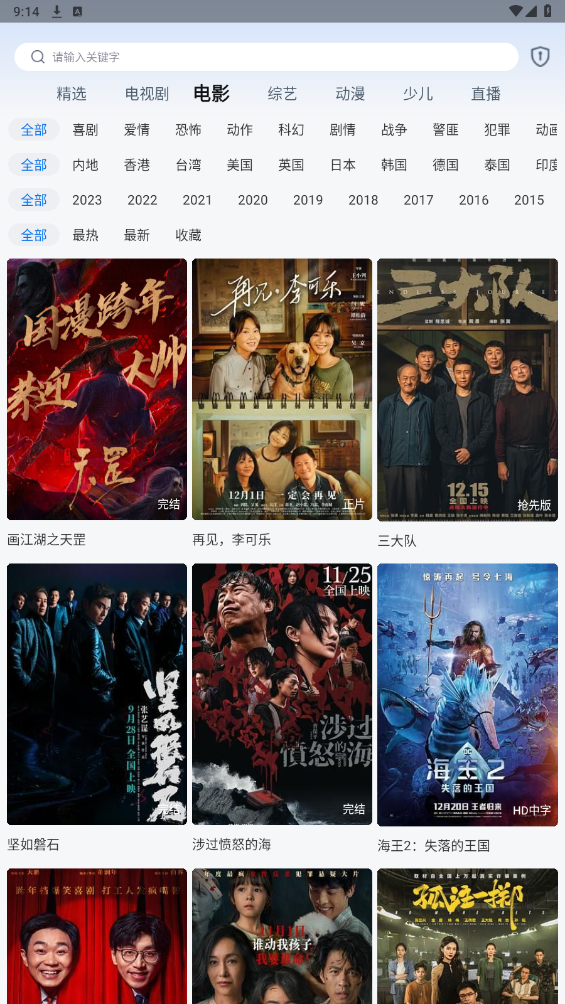Open 海王2：失落的王国
The height and width of the screenshot is (1004, 565).
468,708
